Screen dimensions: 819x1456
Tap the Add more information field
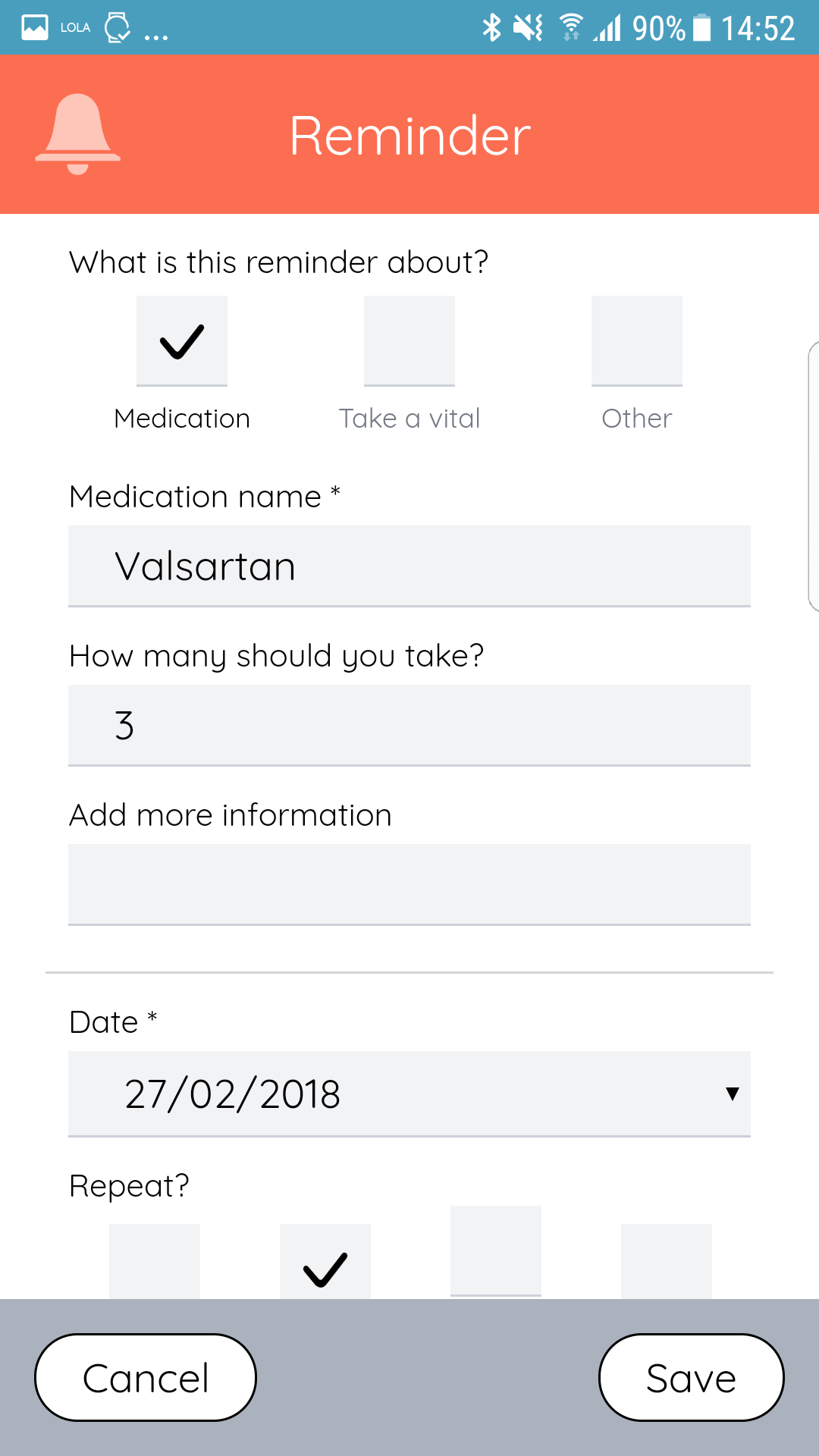point(409,885)
